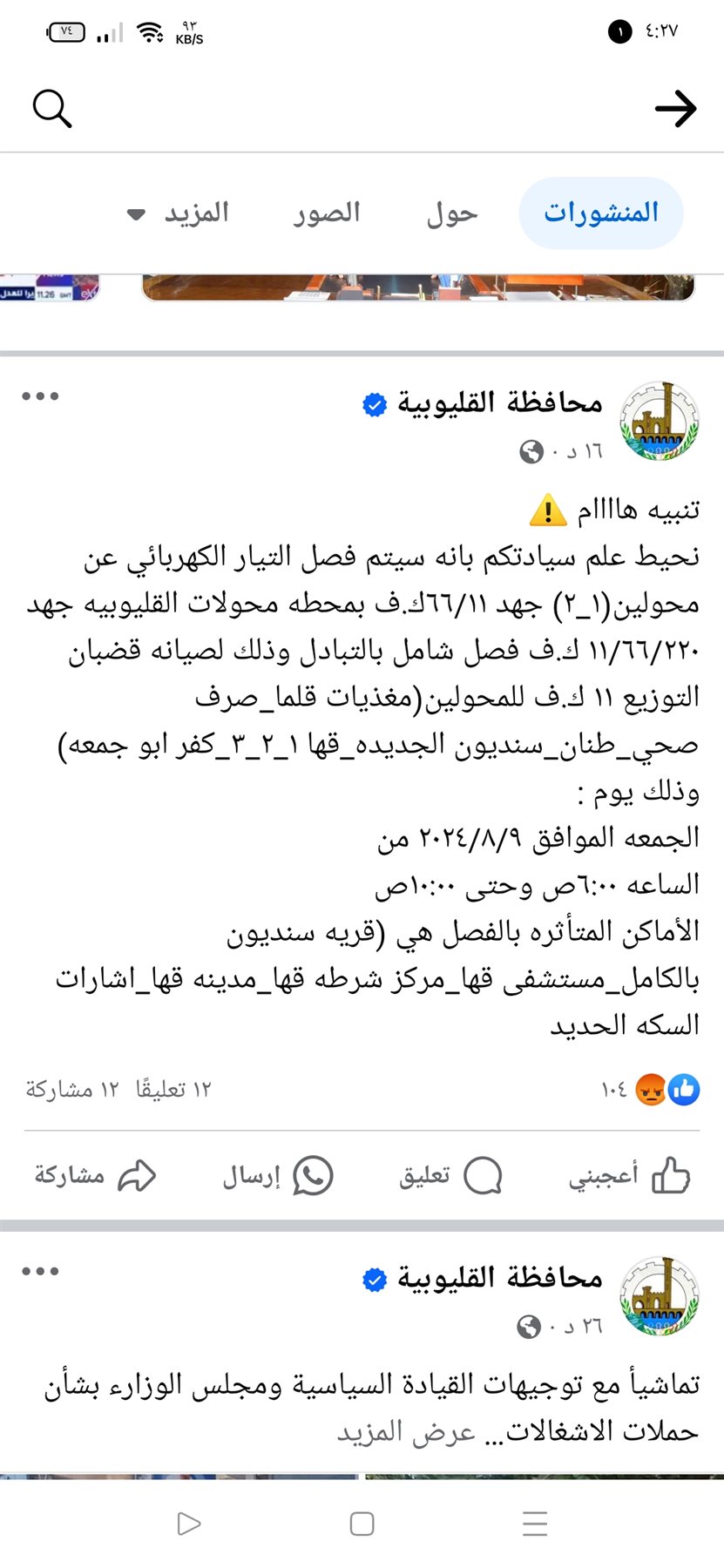
Task: Comment on the electricity alert post
Action: click(450, 1176)
